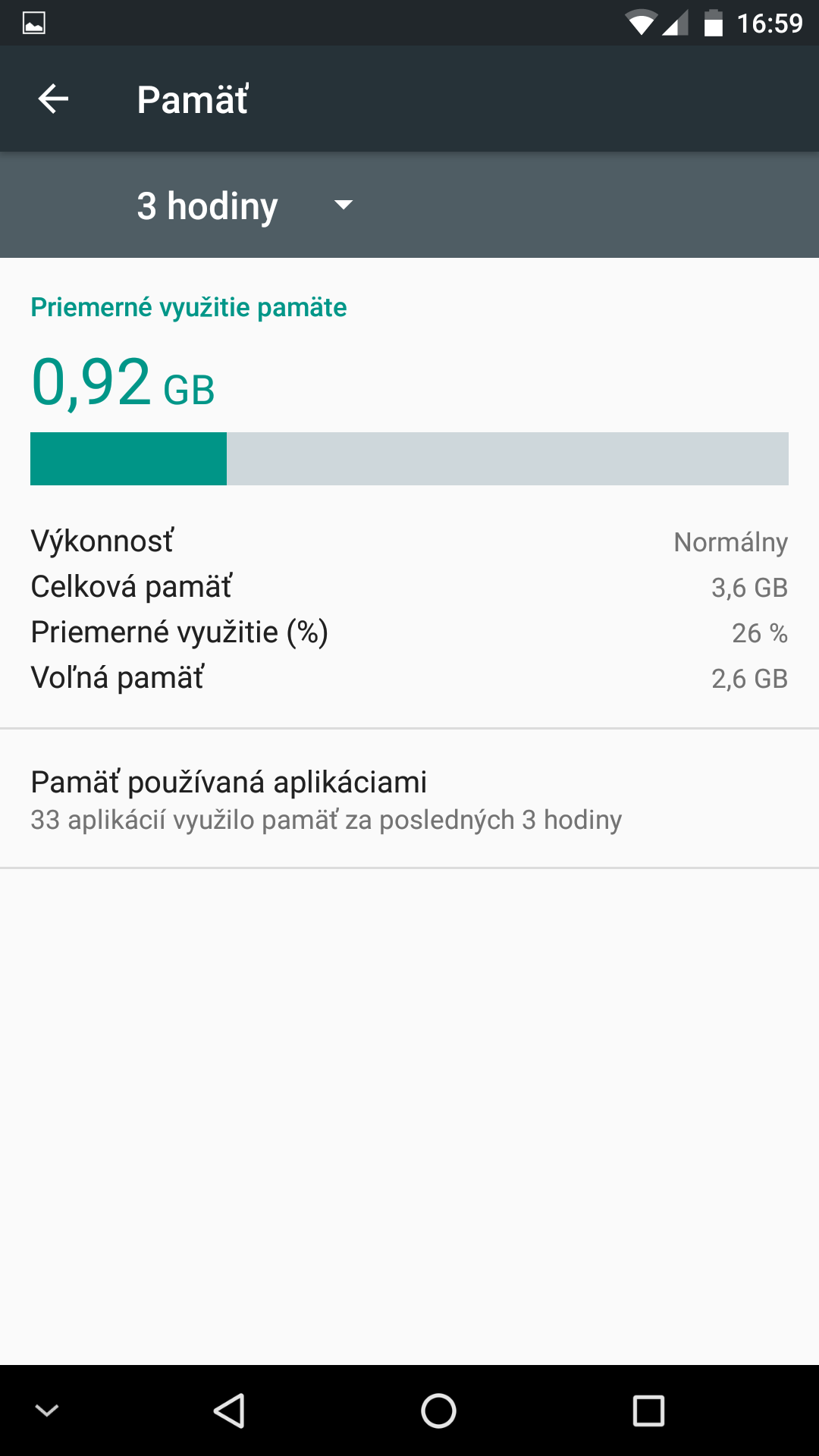The width and height of the screenshot is (819, 1456).
Task: Open recent apps
Action: pos(648,1410)
